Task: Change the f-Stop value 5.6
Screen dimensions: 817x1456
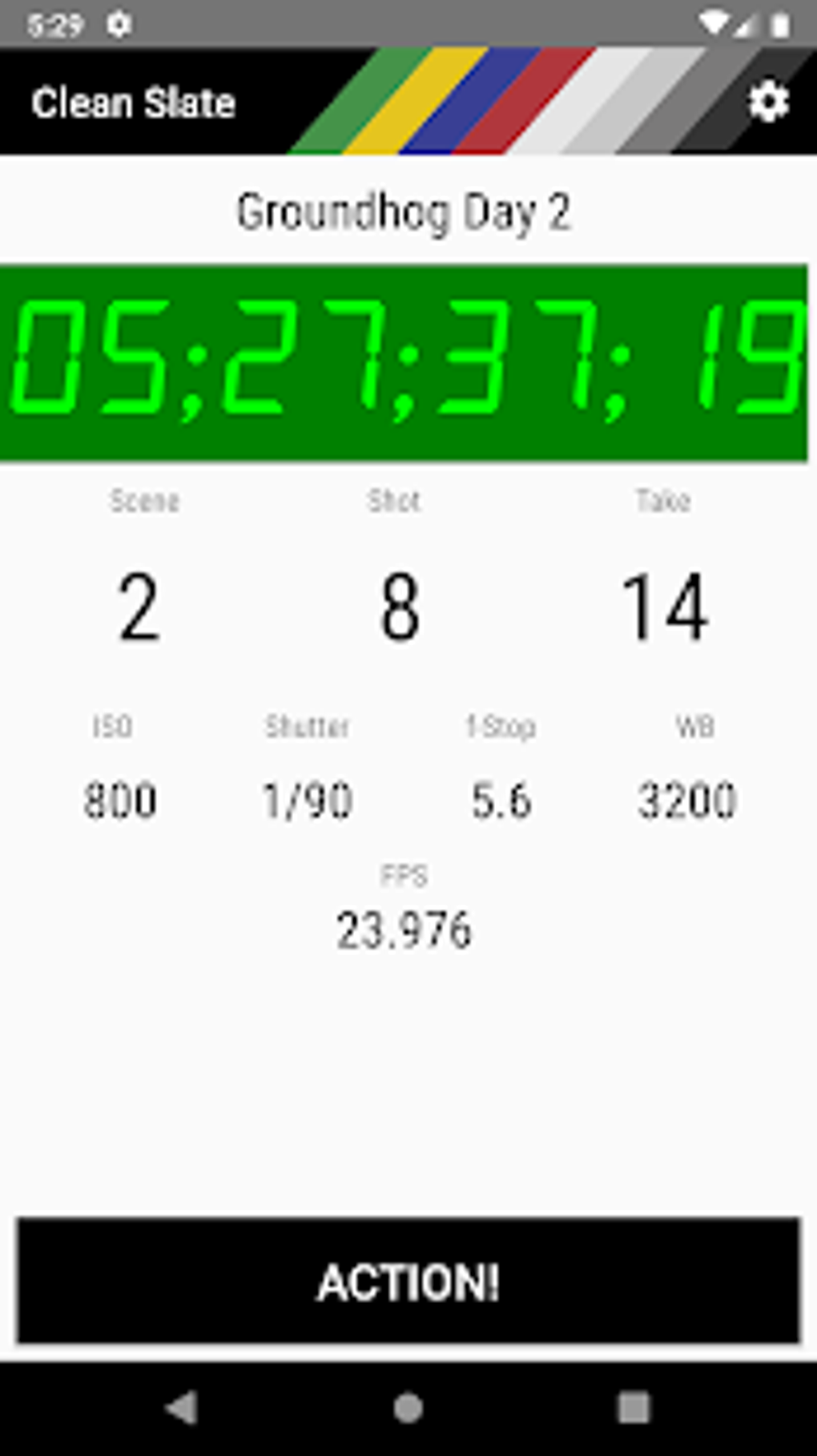Action: click(x=502, y=799)
